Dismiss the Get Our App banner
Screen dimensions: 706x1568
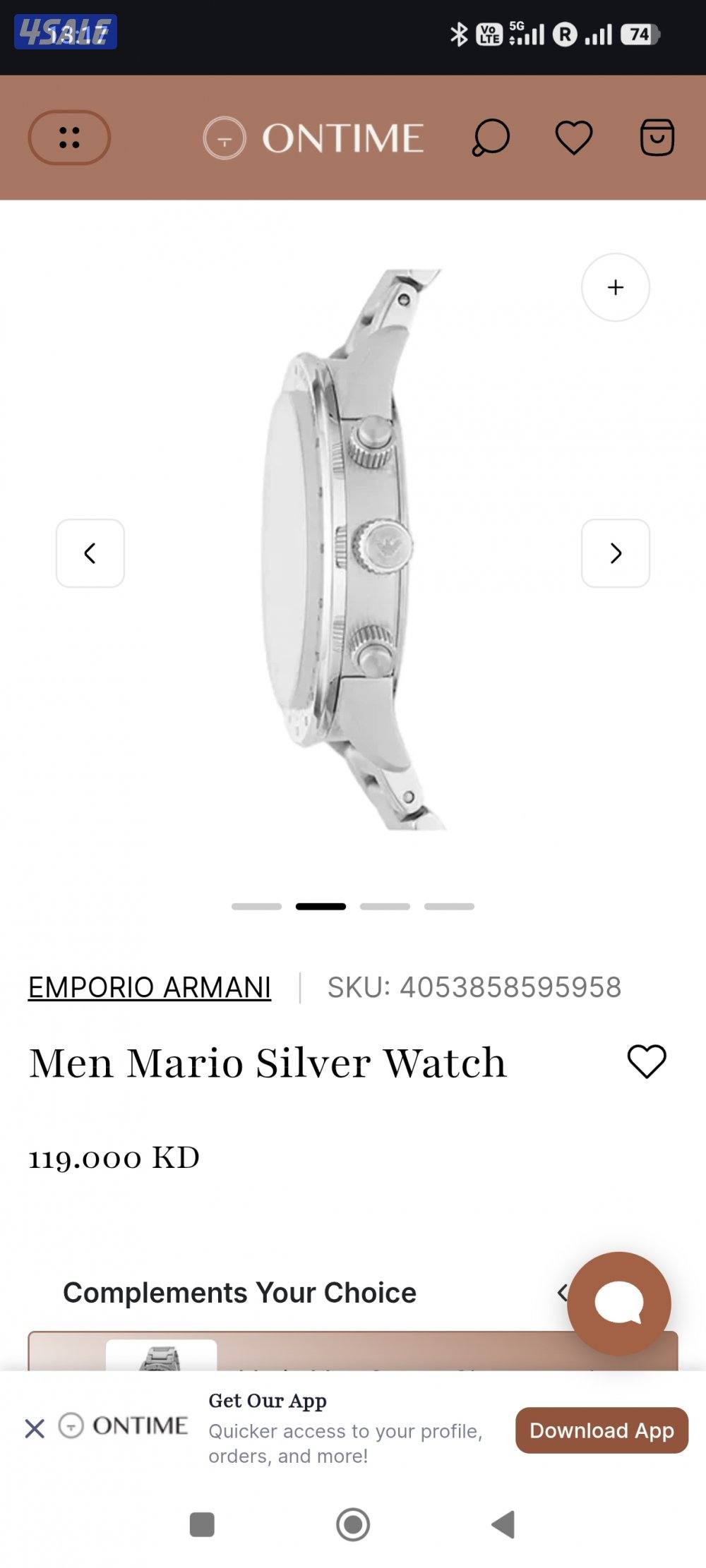coord(35,1428)
